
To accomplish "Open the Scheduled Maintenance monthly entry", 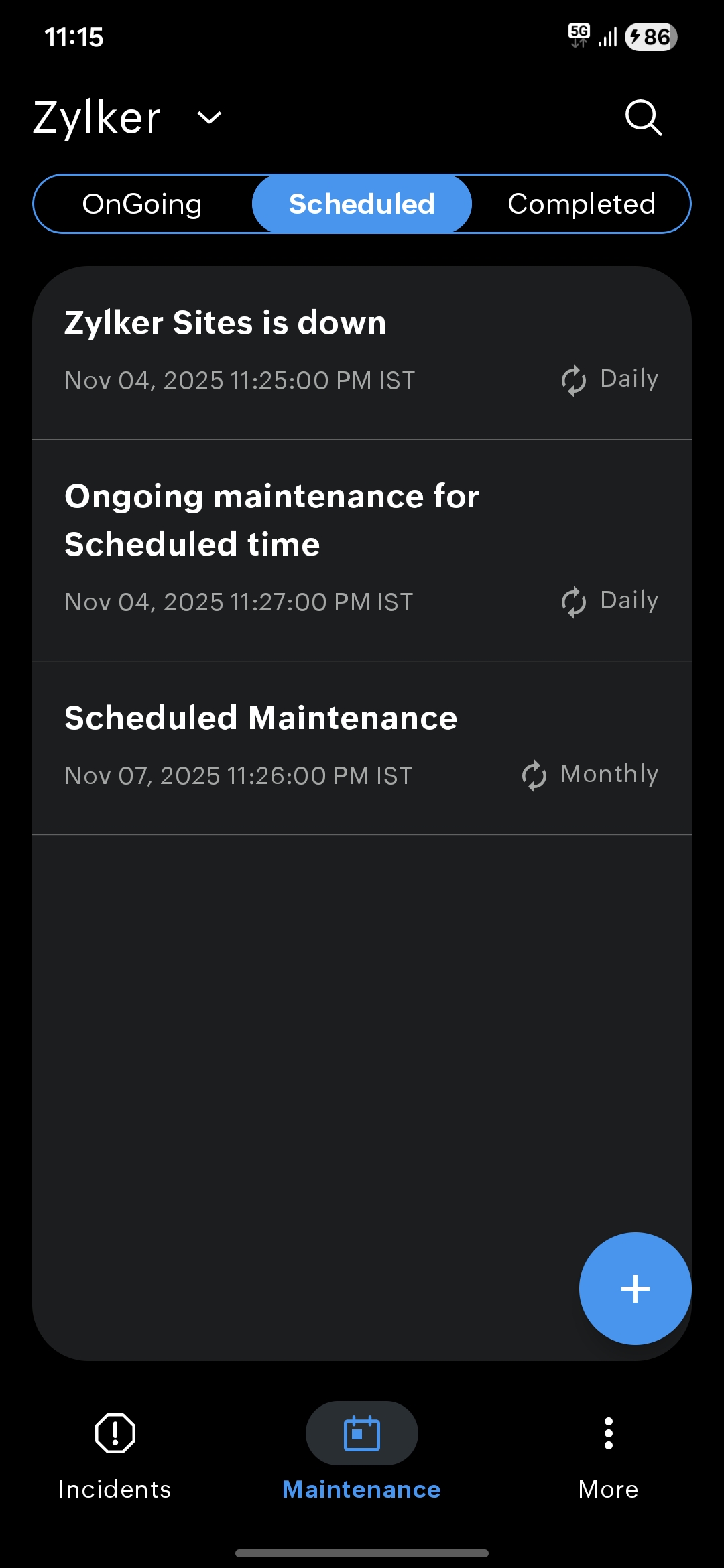I will pos(362,746).
